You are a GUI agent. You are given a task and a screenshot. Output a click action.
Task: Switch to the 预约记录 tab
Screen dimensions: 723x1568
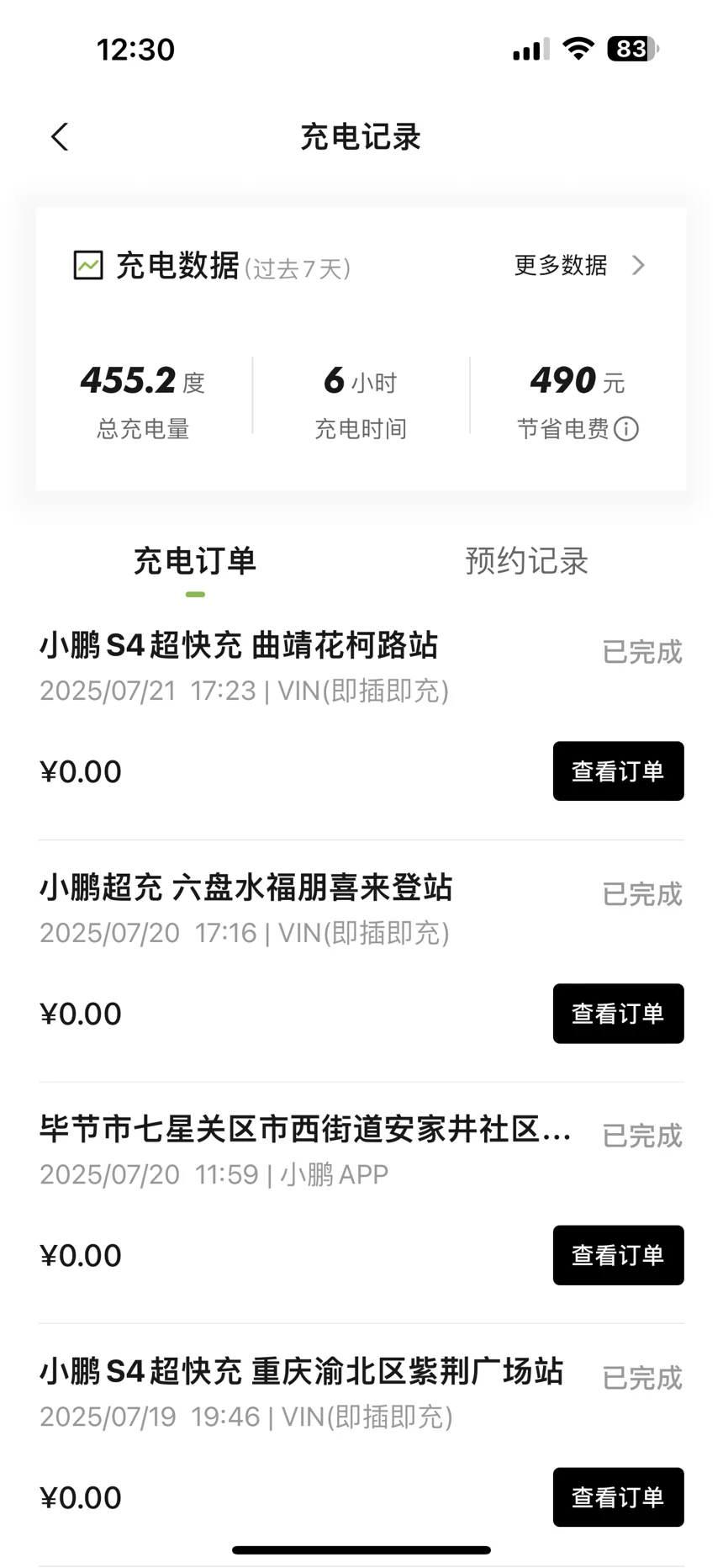[x=526, y=561]
